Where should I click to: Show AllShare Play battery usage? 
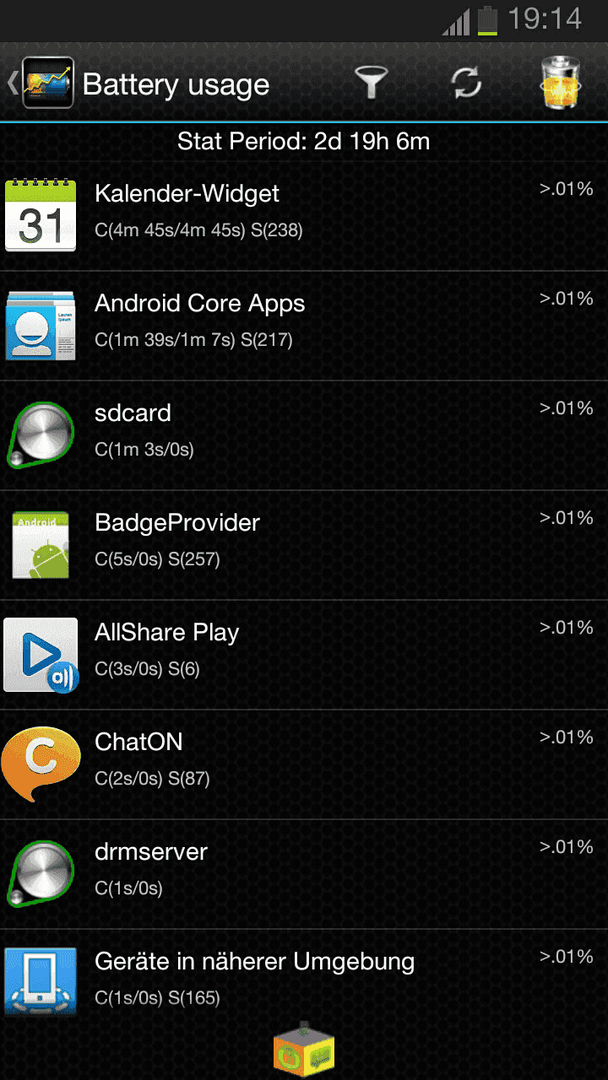coord(304,654)
